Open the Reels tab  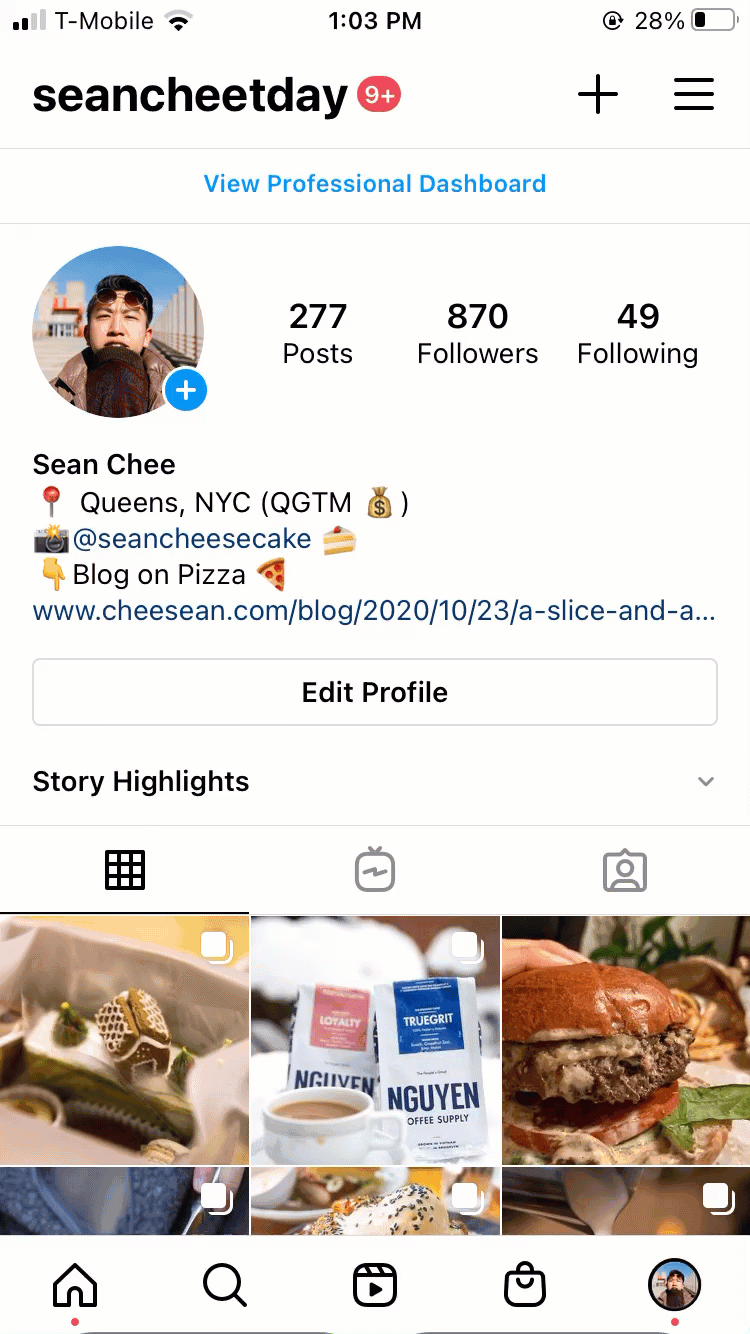click(375, 1284)
